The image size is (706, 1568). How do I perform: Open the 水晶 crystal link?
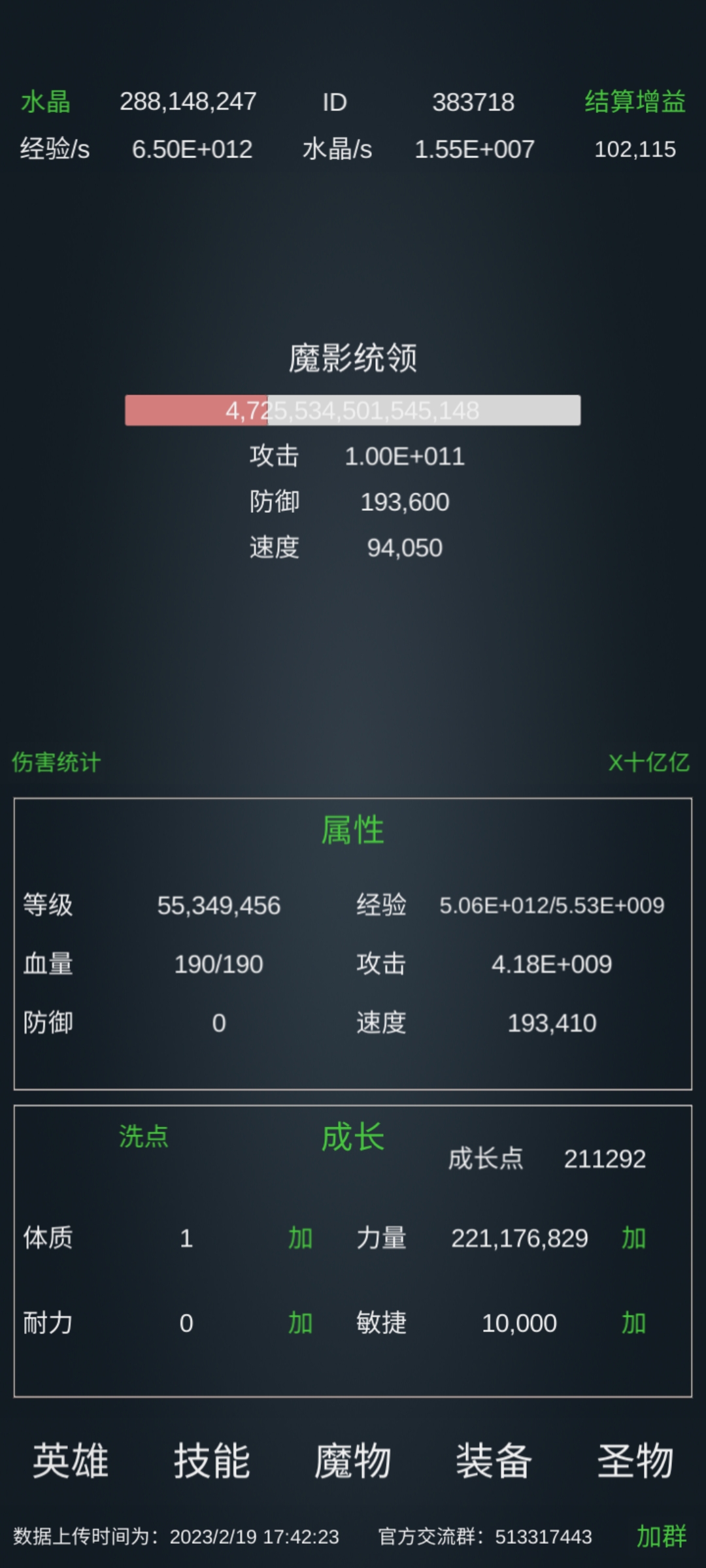pyautogui.click(x=46, y=102)
